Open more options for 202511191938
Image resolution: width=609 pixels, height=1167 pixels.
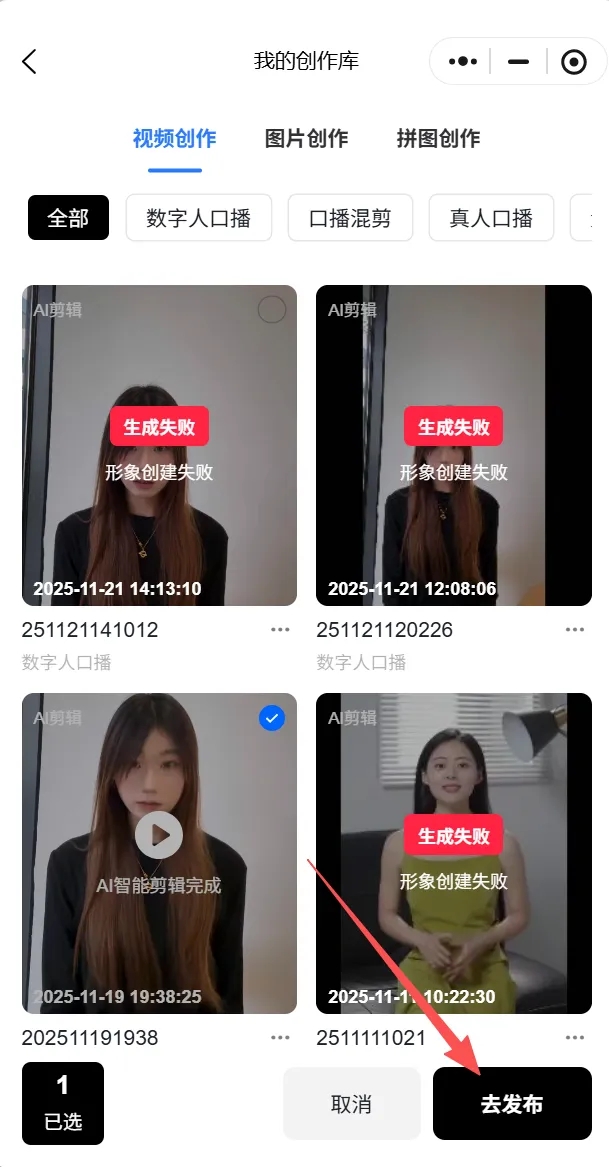(x=280, y=1038)
